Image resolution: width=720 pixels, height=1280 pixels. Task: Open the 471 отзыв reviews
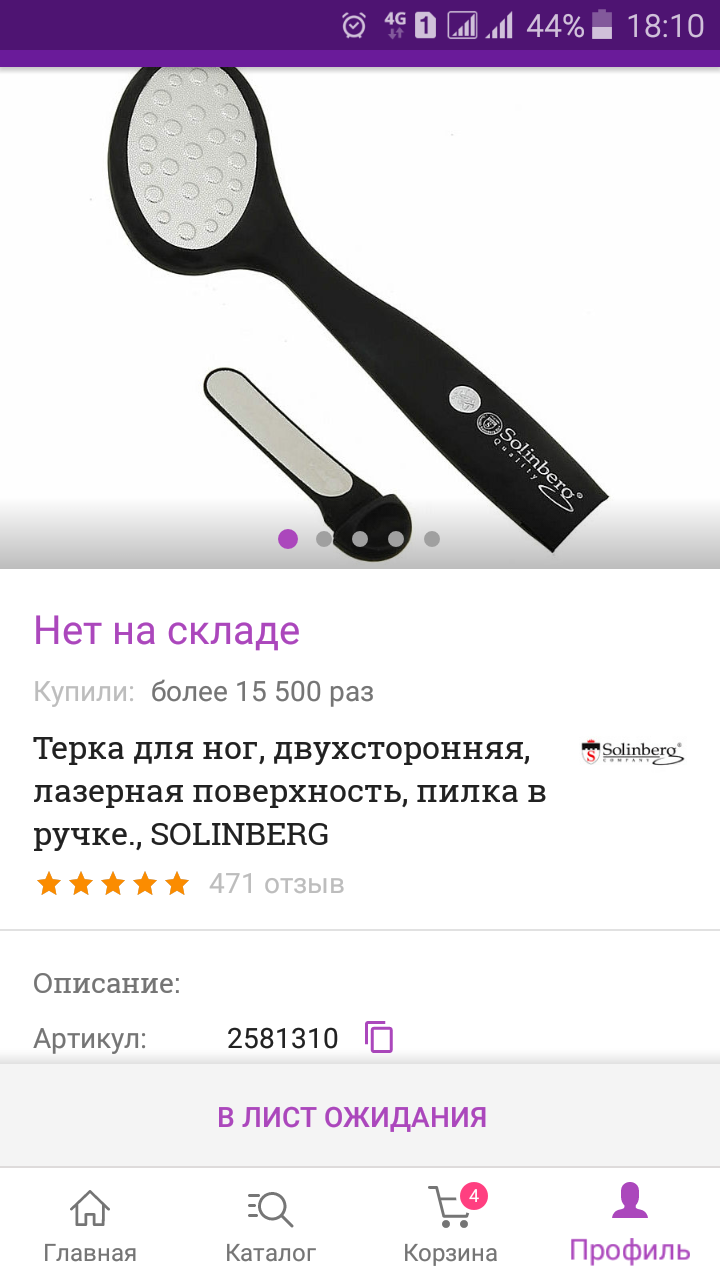(x=276, y=884)
